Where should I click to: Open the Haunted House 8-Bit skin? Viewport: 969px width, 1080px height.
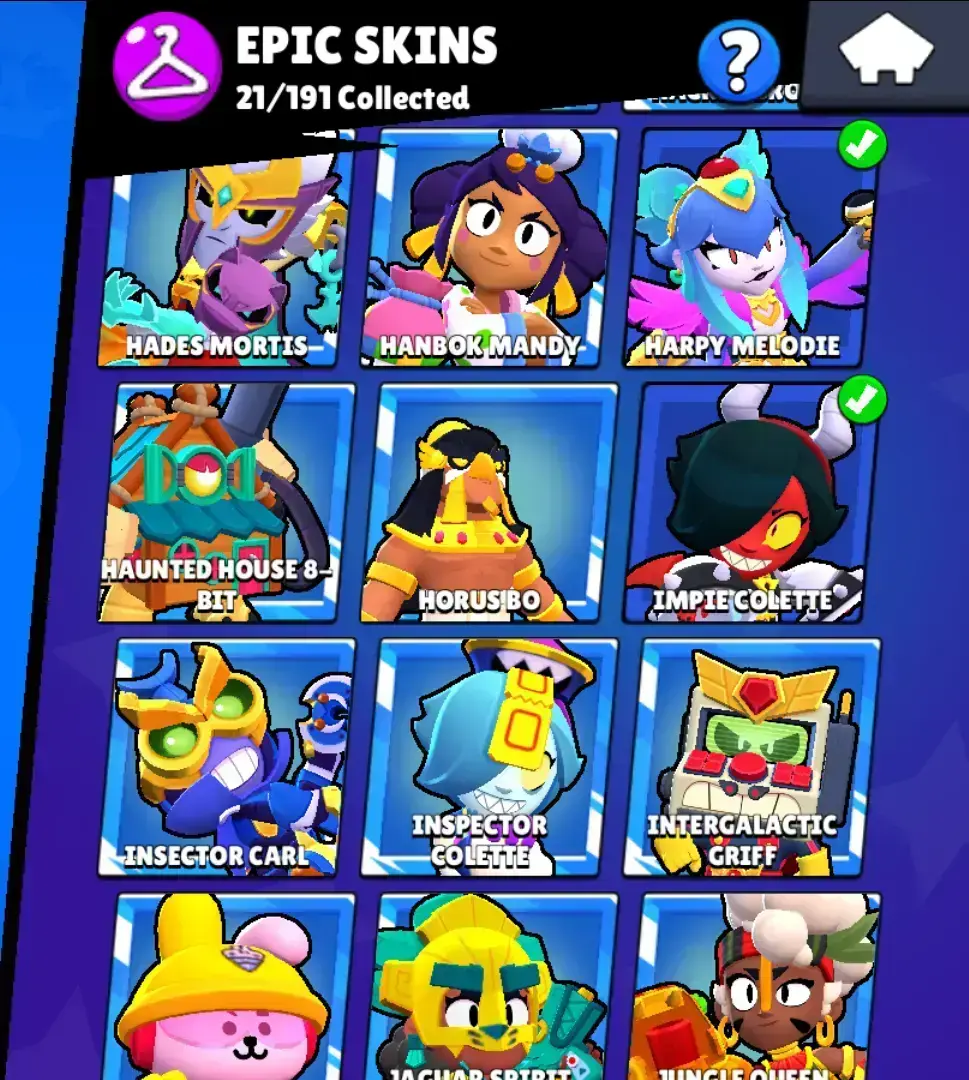coord(227,503)
